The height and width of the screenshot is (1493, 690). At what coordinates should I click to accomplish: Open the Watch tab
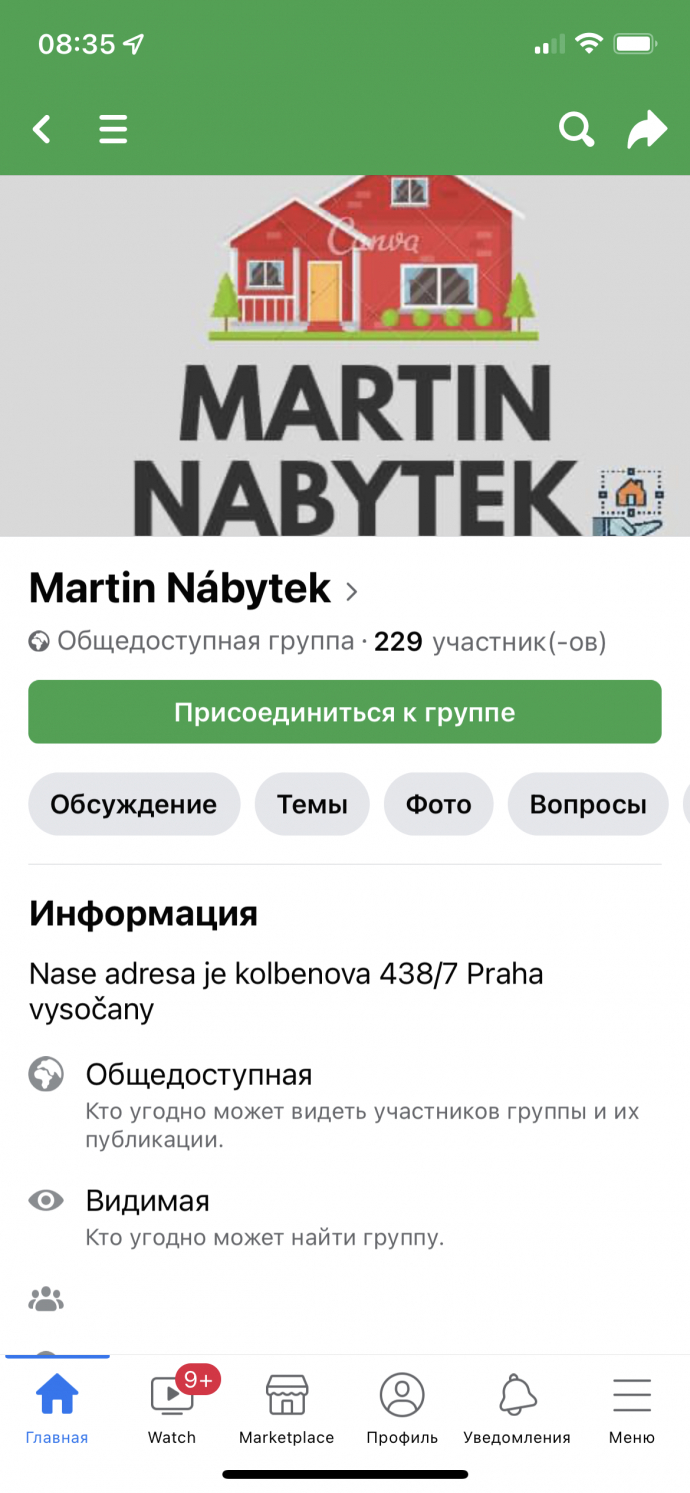click(172, 1408)
